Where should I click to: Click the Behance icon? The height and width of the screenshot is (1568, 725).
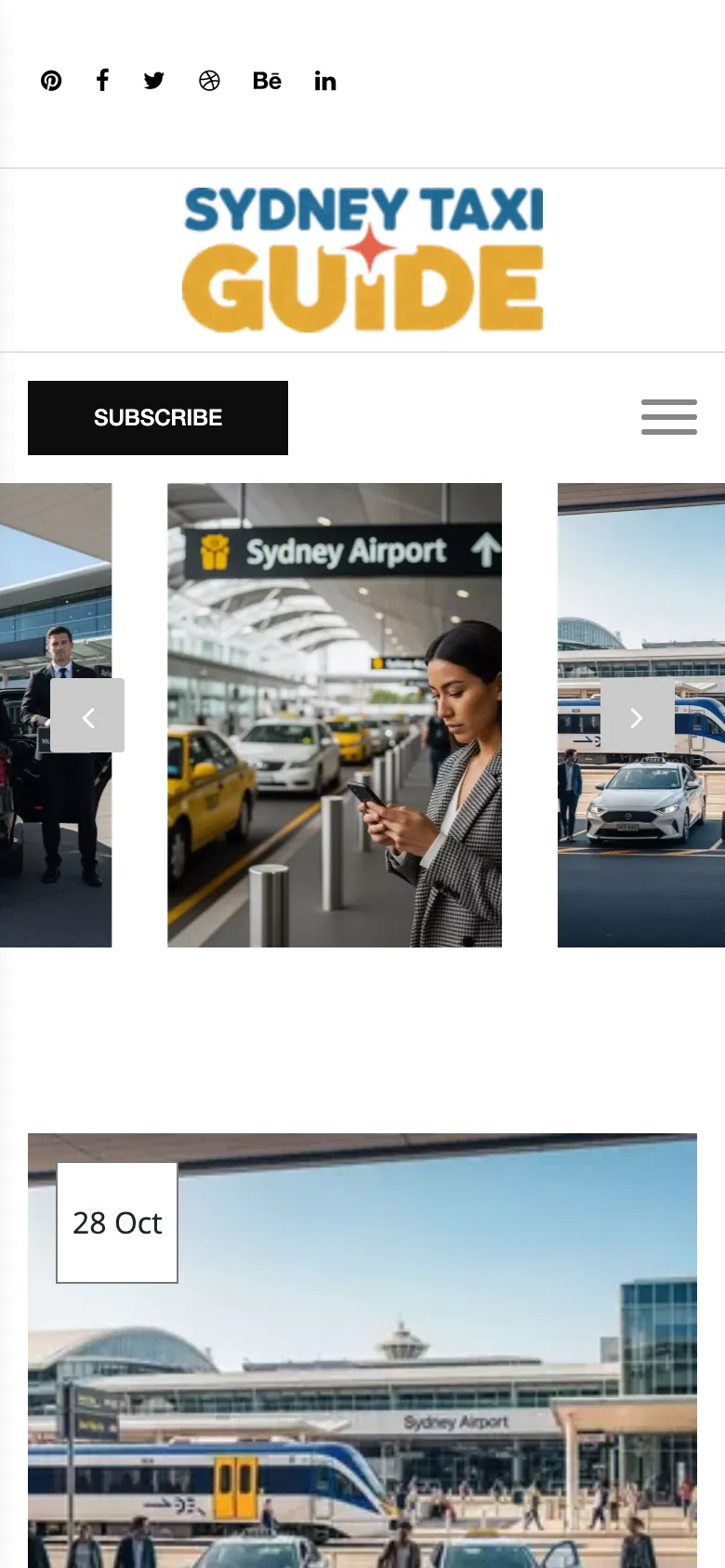click(268, 81)
